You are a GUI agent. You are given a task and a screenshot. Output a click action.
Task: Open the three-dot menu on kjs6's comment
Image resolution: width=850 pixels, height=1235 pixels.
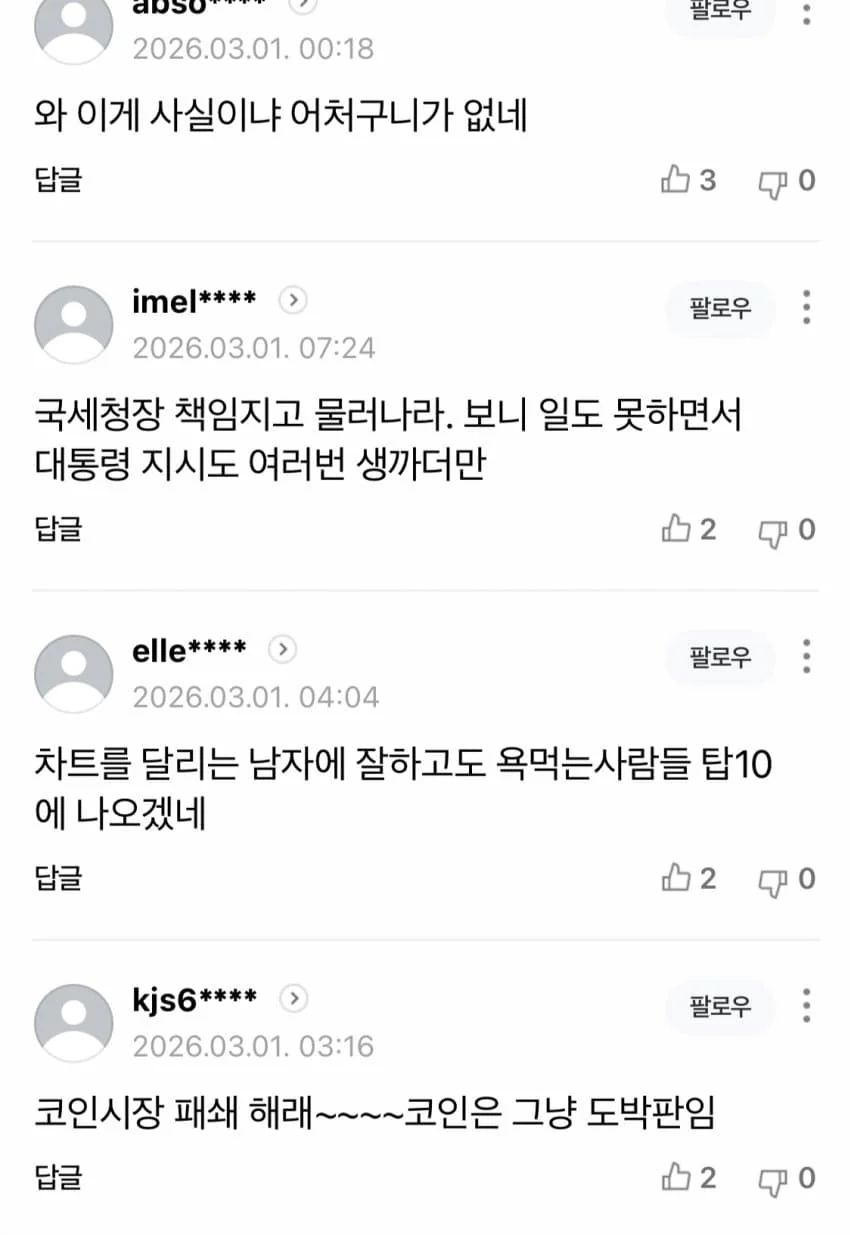tap(806, 1005)
